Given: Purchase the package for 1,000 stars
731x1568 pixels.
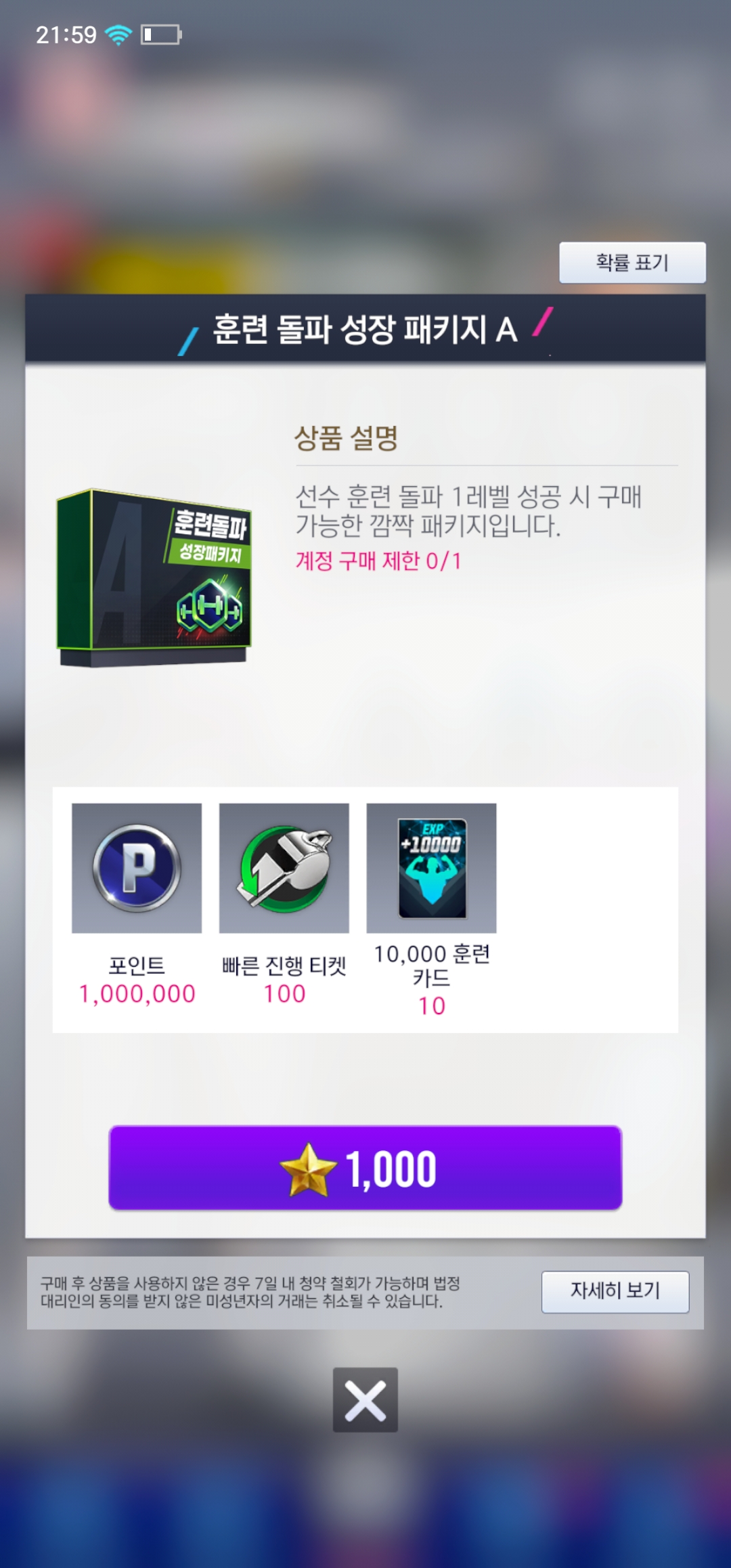Looking at the screenshot, I should [x=365, y=1168].
